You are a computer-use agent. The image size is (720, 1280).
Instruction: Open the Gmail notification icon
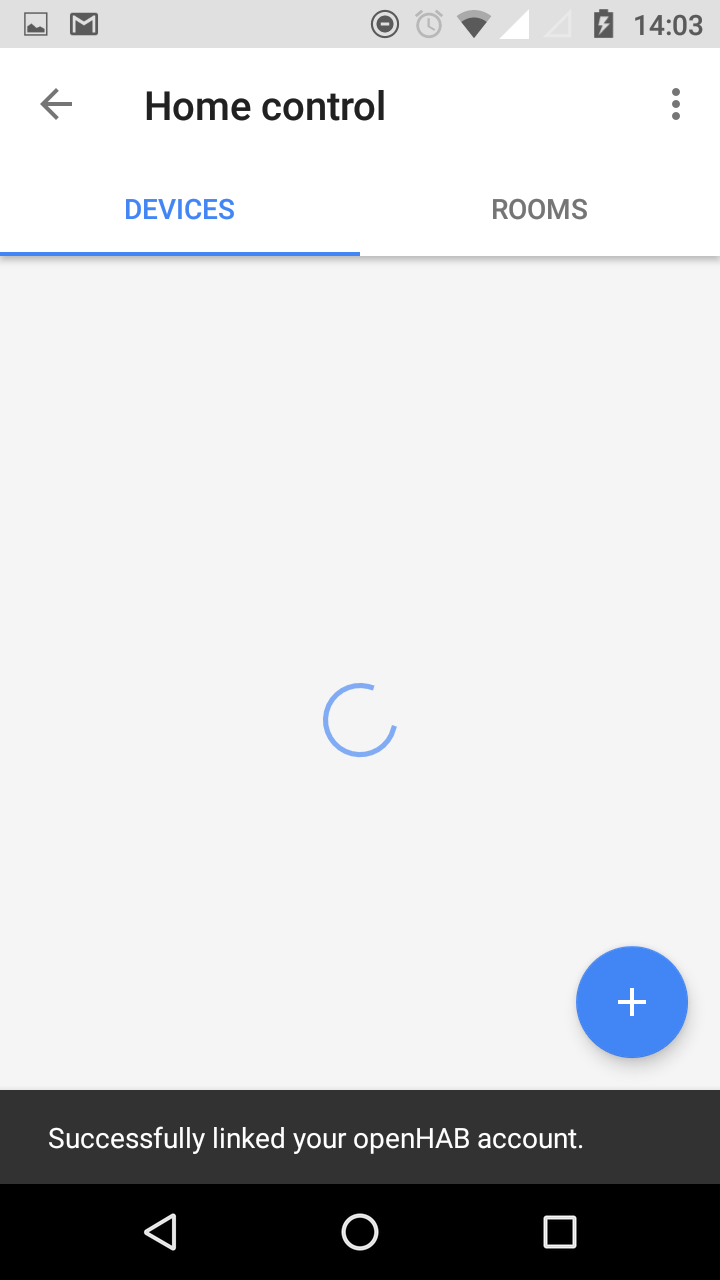point(84,22)
